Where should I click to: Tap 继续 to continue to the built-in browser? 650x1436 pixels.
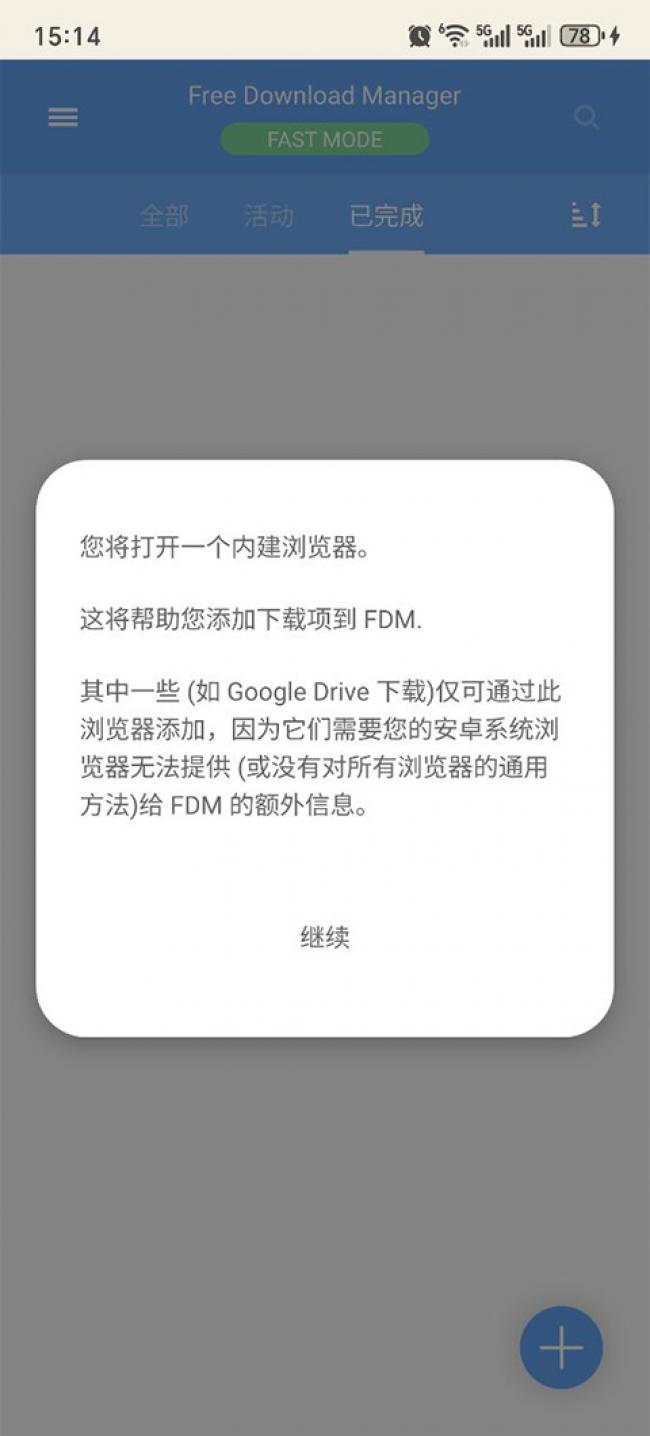point(325,937)
